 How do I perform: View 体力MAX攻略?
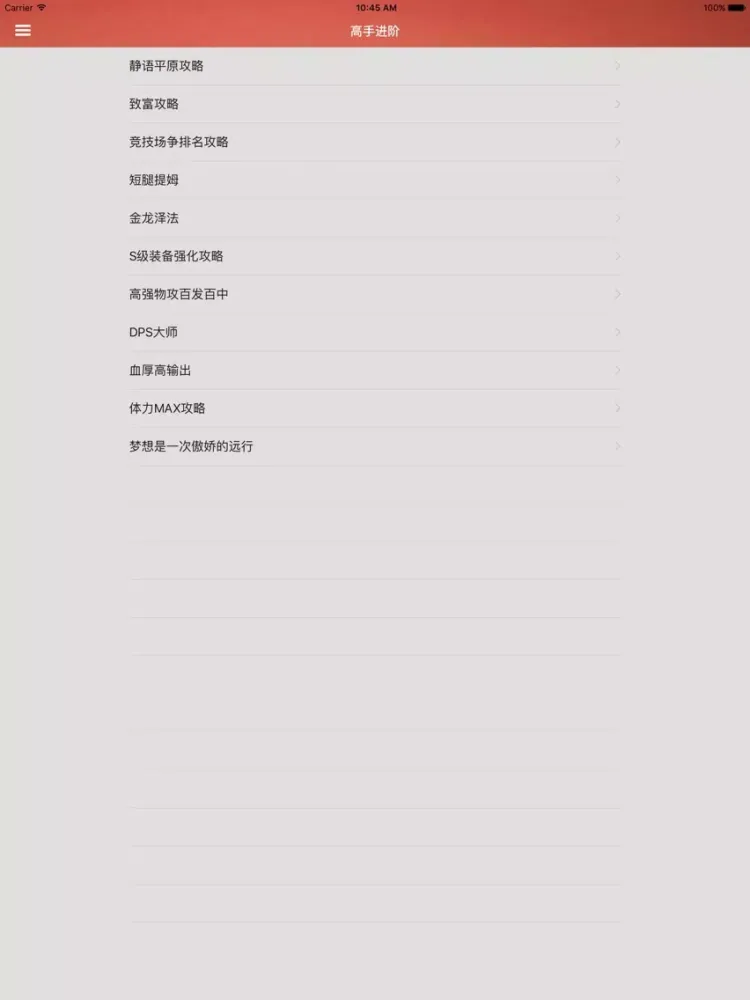[x=374, y=408]
